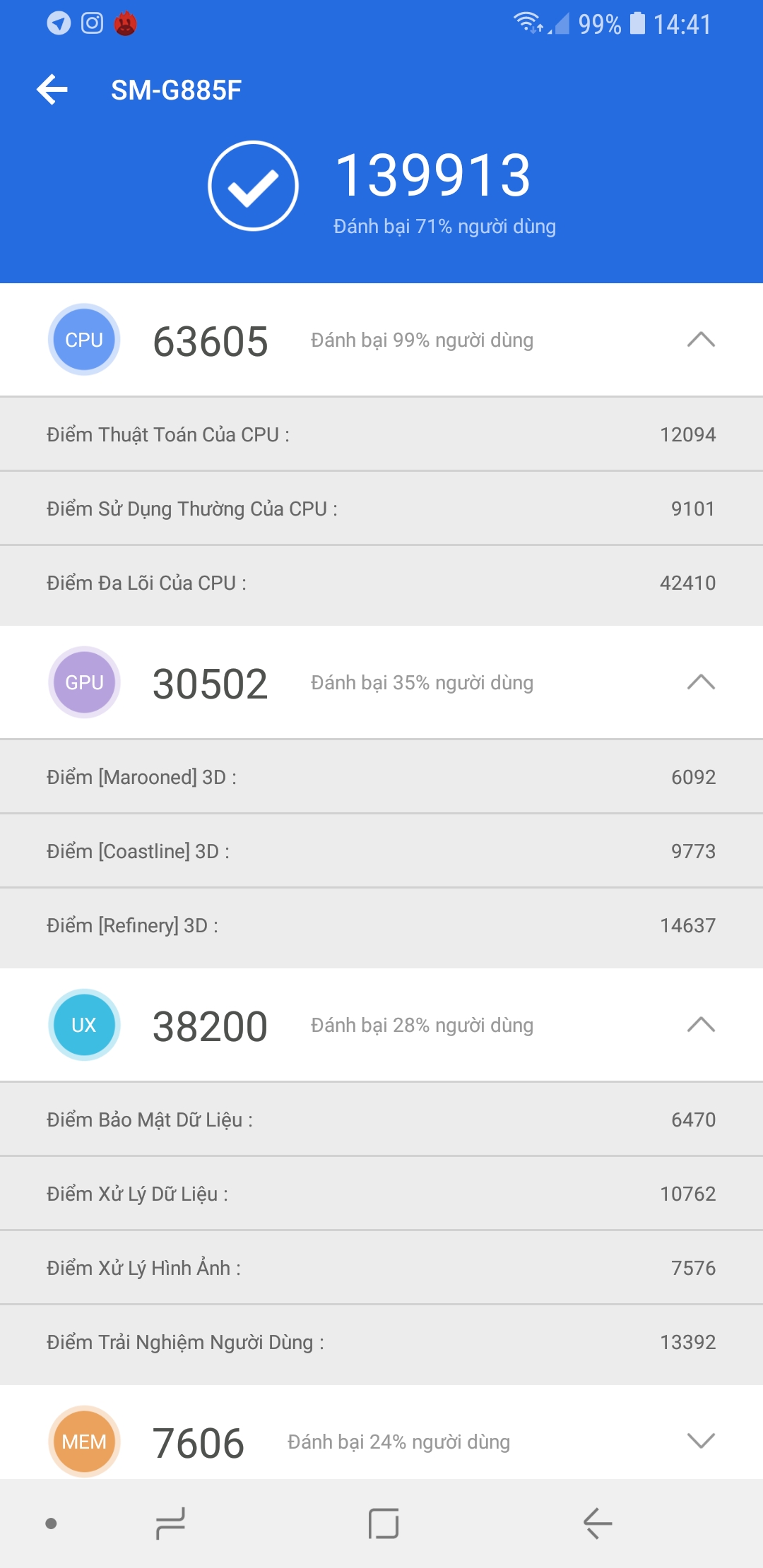
Task: Collapse the CPU score section
Action: point(701,340)
